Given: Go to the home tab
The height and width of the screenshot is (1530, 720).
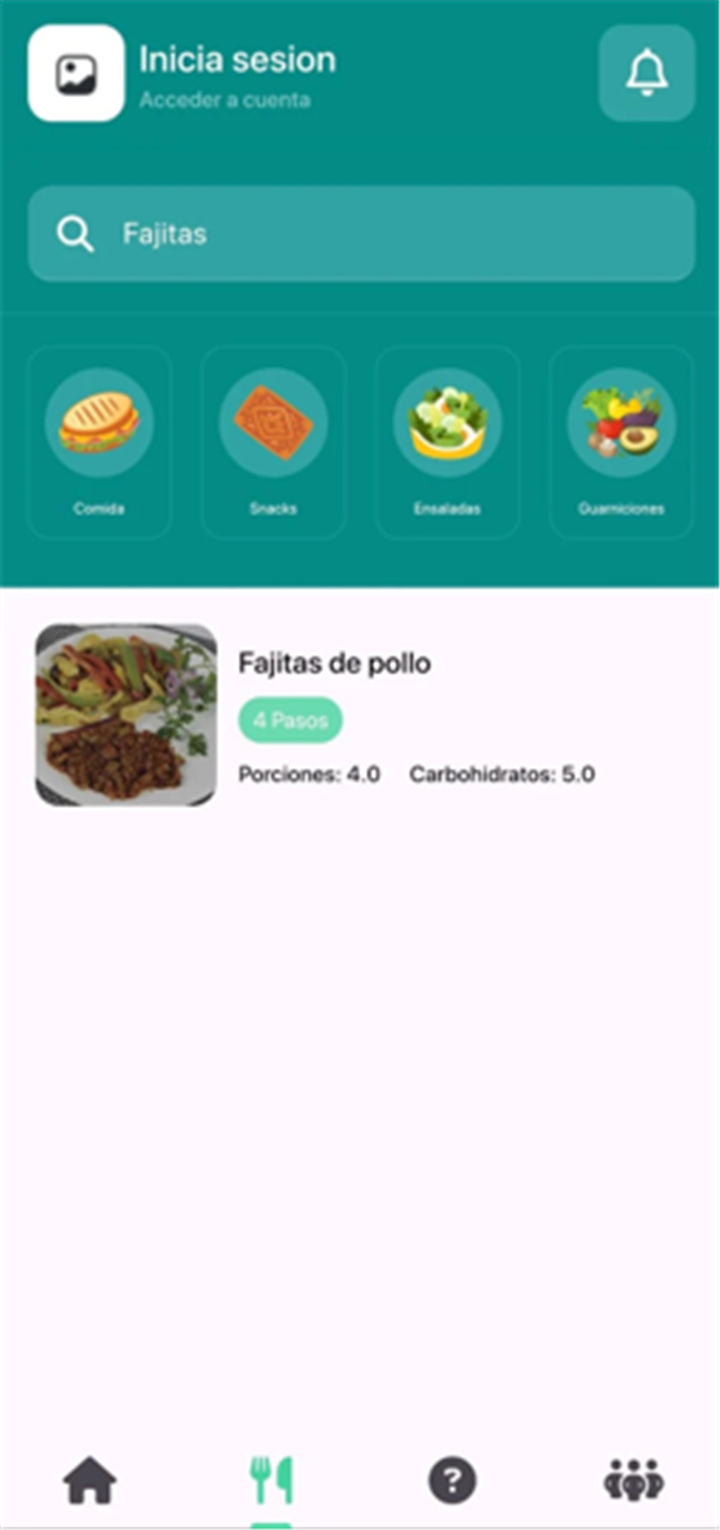Looking at the screenshot, I should pos(90,1480).
